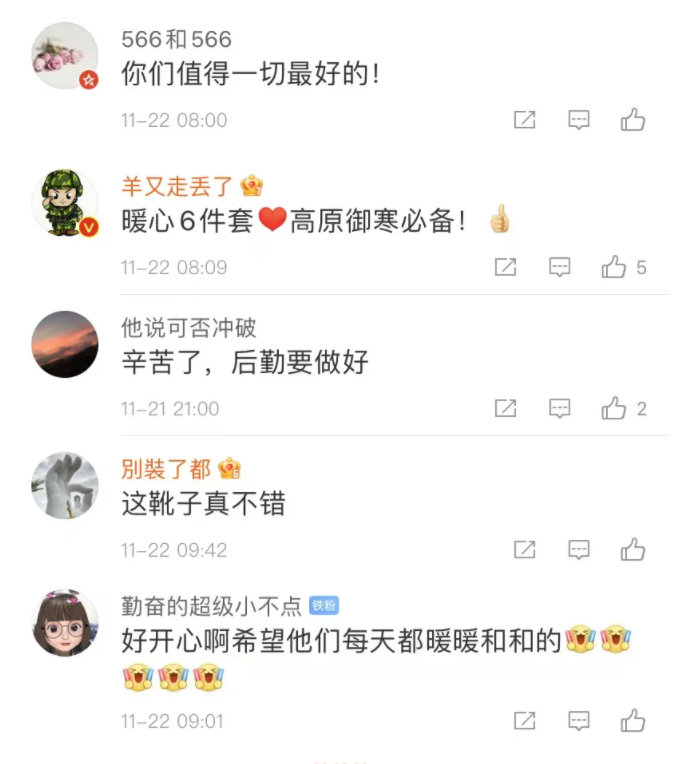View profile of 勤奋的超级小不点 via avatar
692x764 pixels.
65,623
